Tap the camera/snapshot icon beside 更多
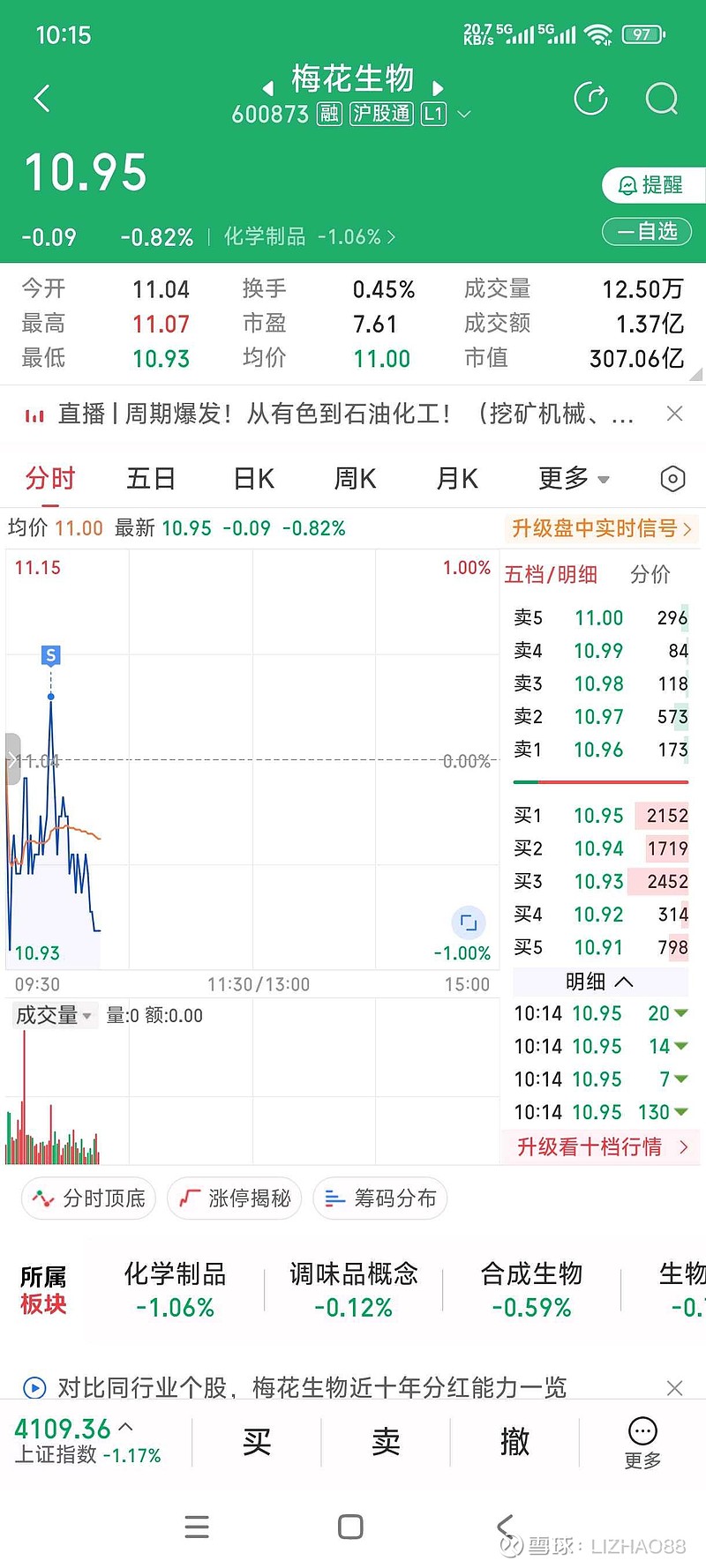 [x=672, y=477]
